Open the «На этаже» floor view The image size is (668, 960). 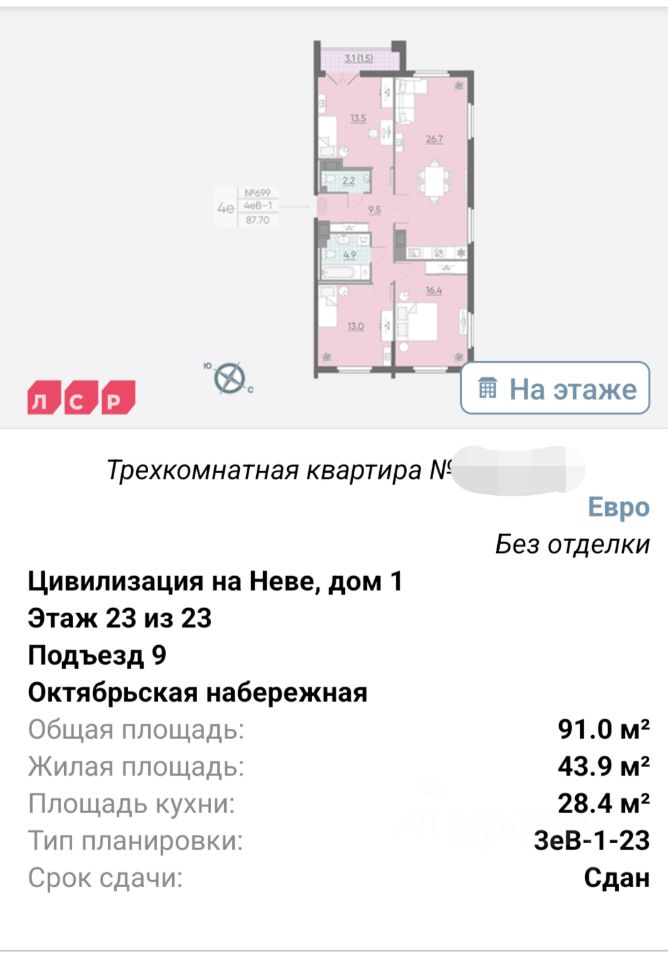[x=556, y=389]
